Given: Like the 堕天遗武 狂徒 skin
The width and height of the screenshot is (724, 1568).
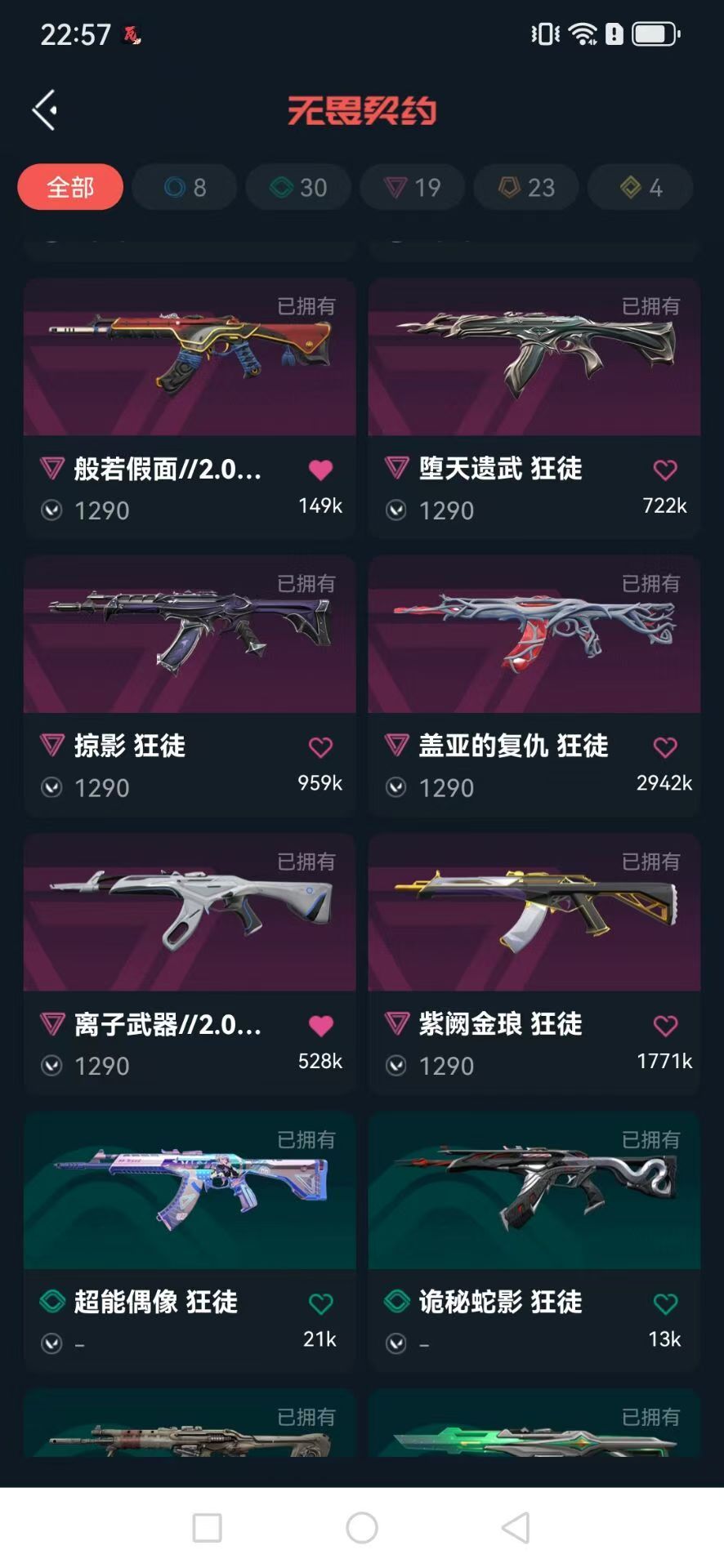Looking at the screenshot, I should coord(665,470).
